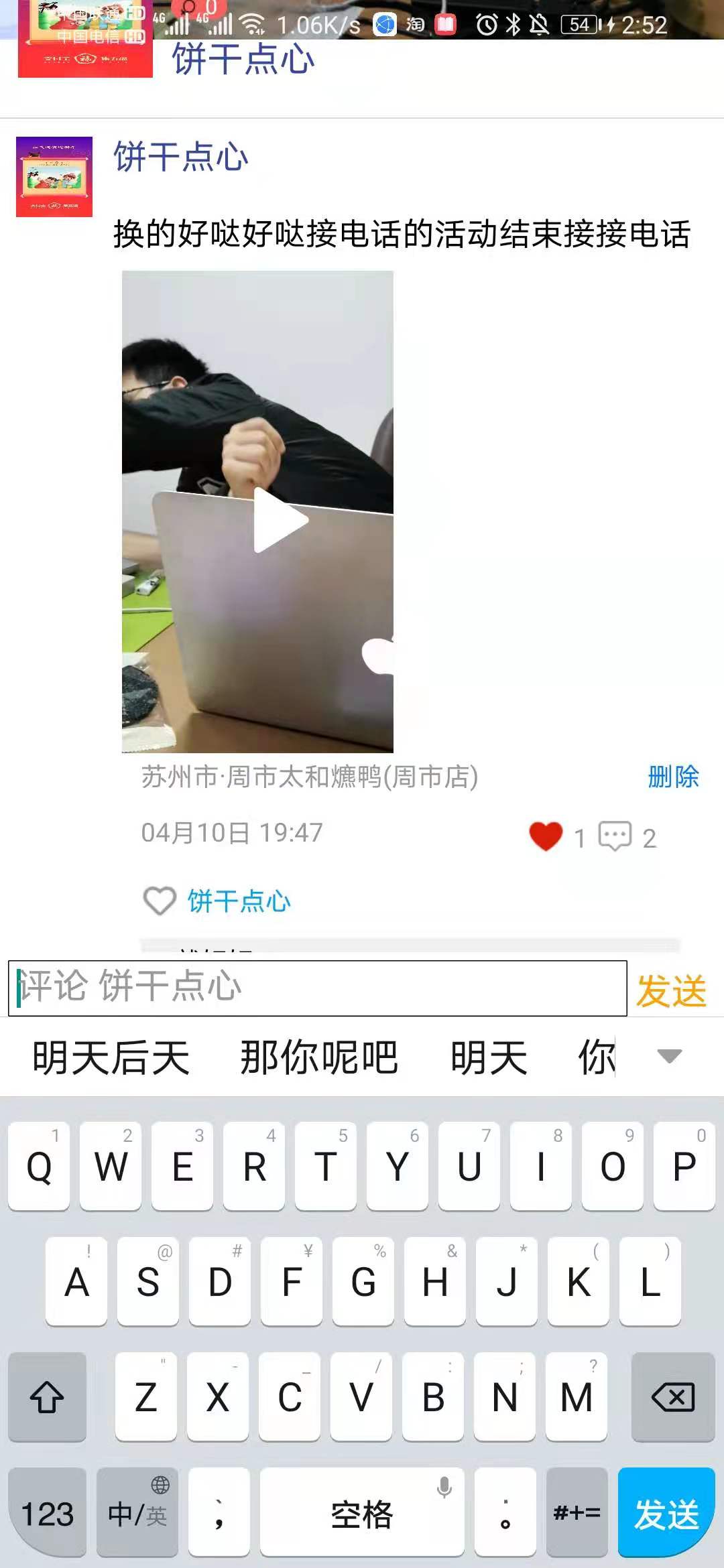724x1568 pixels.
Task: Play the video in the post
Action: click(x=280, y=521)
